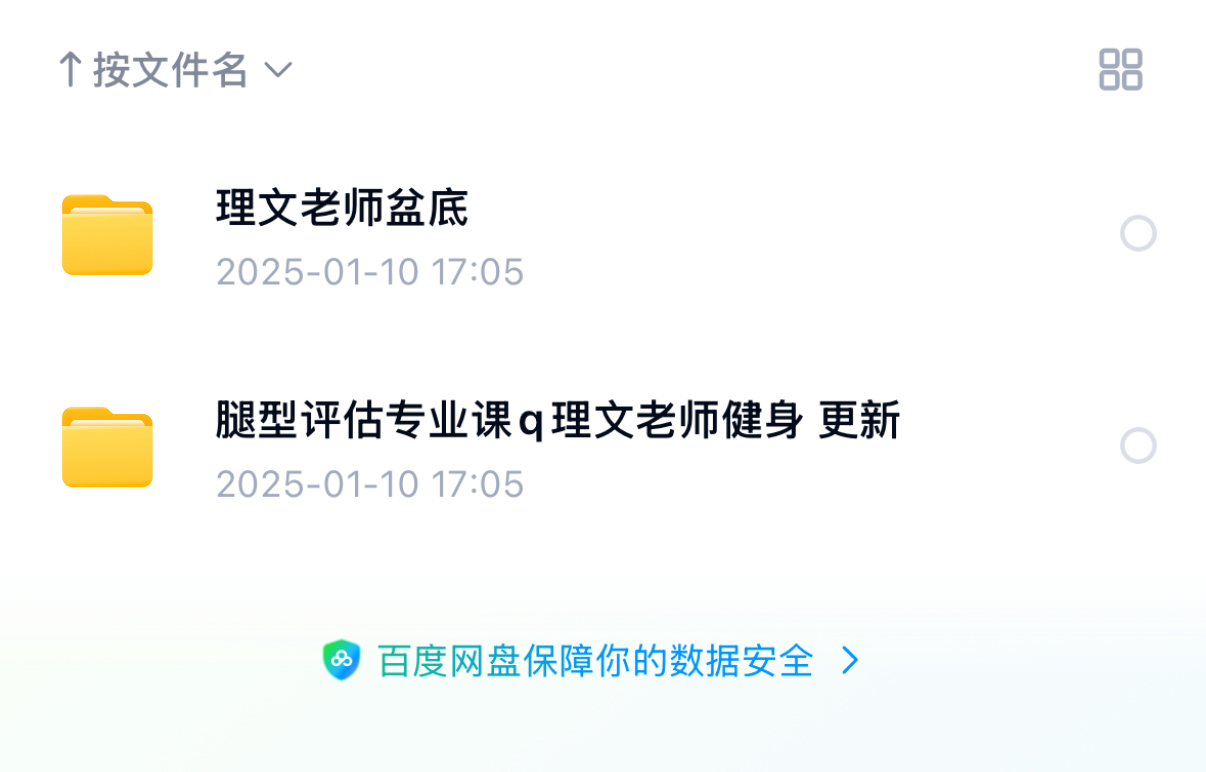
Task: Switch to grid view layout
Action: coord(1120,70)
